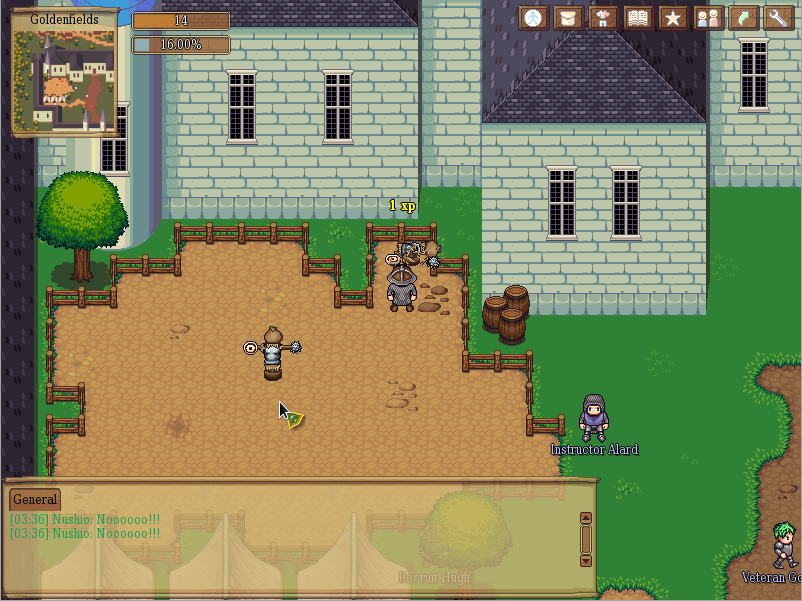The width and height of the screenshot is (802, 601).
Task: Open the spellbook window
Action: 637,18
